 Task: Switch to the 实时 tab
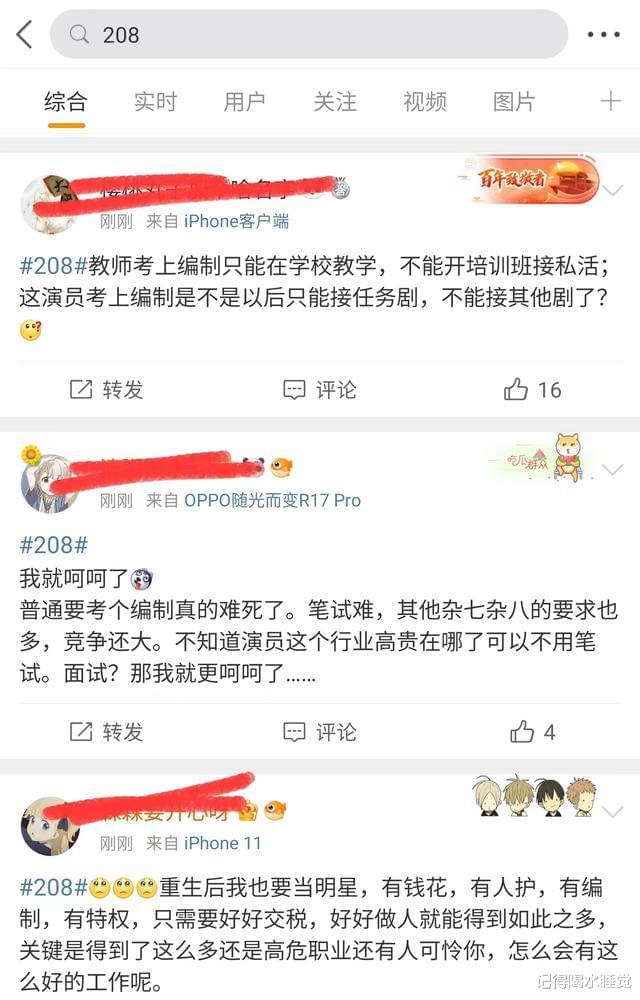click(155, 101)
